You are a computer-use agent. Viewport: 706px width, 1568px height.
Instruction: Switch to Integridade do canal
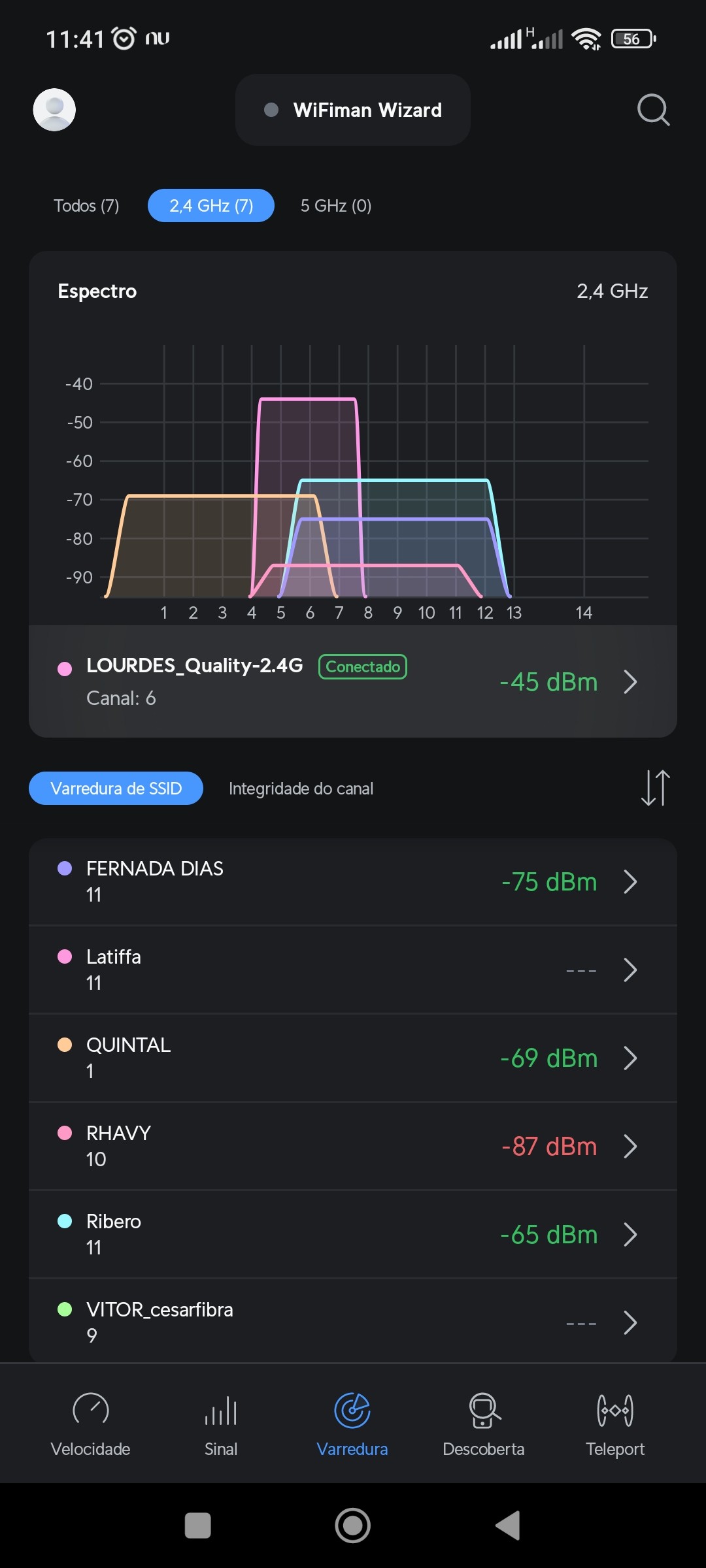pos(301,789)
